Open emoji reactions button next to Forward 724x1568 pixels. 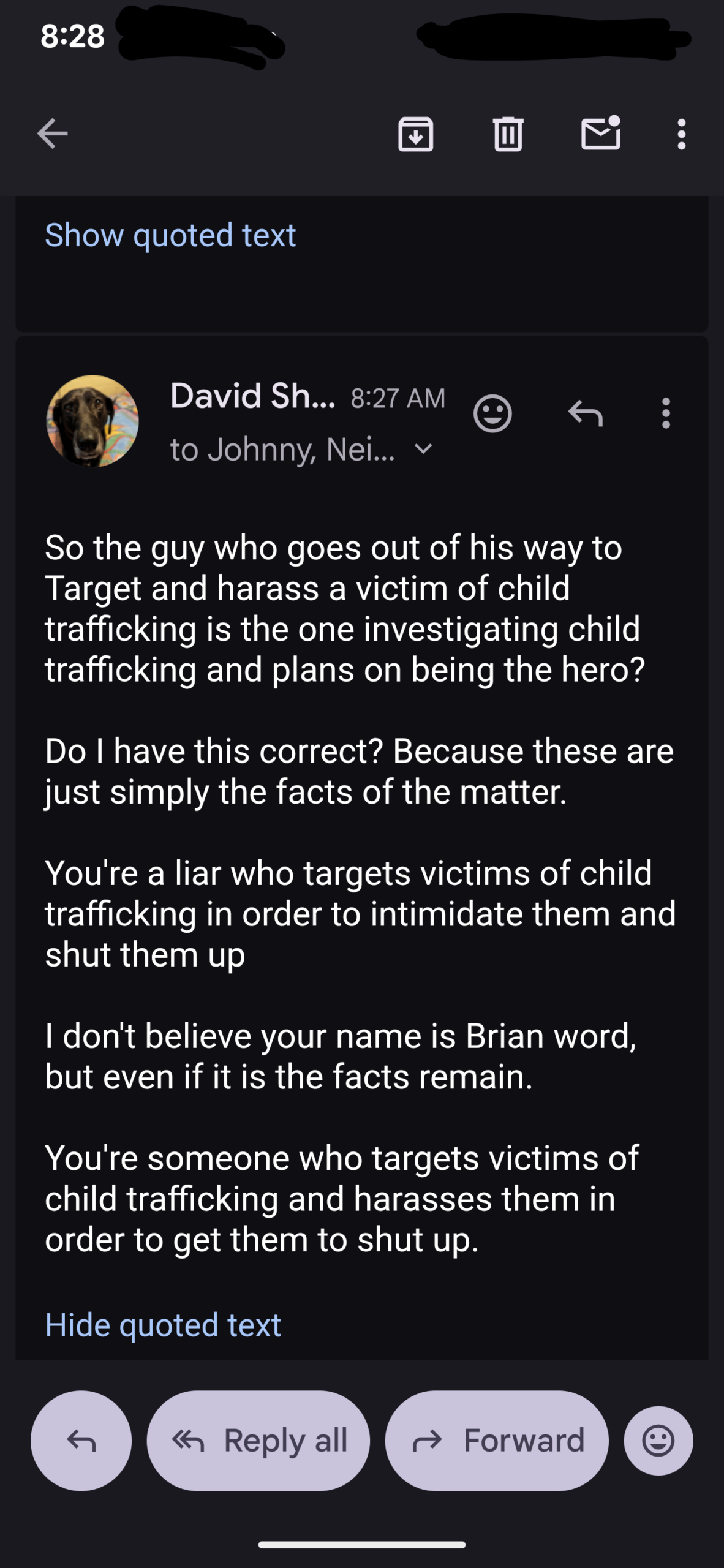(658, 1441)
